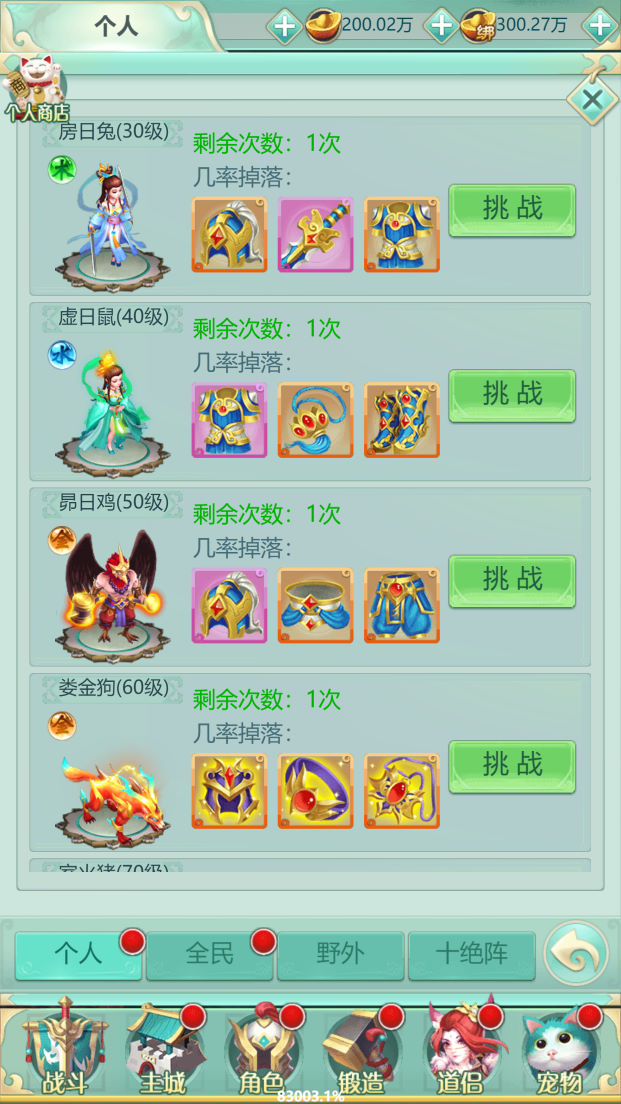Tap the round back arrow button

click(576, 954)
